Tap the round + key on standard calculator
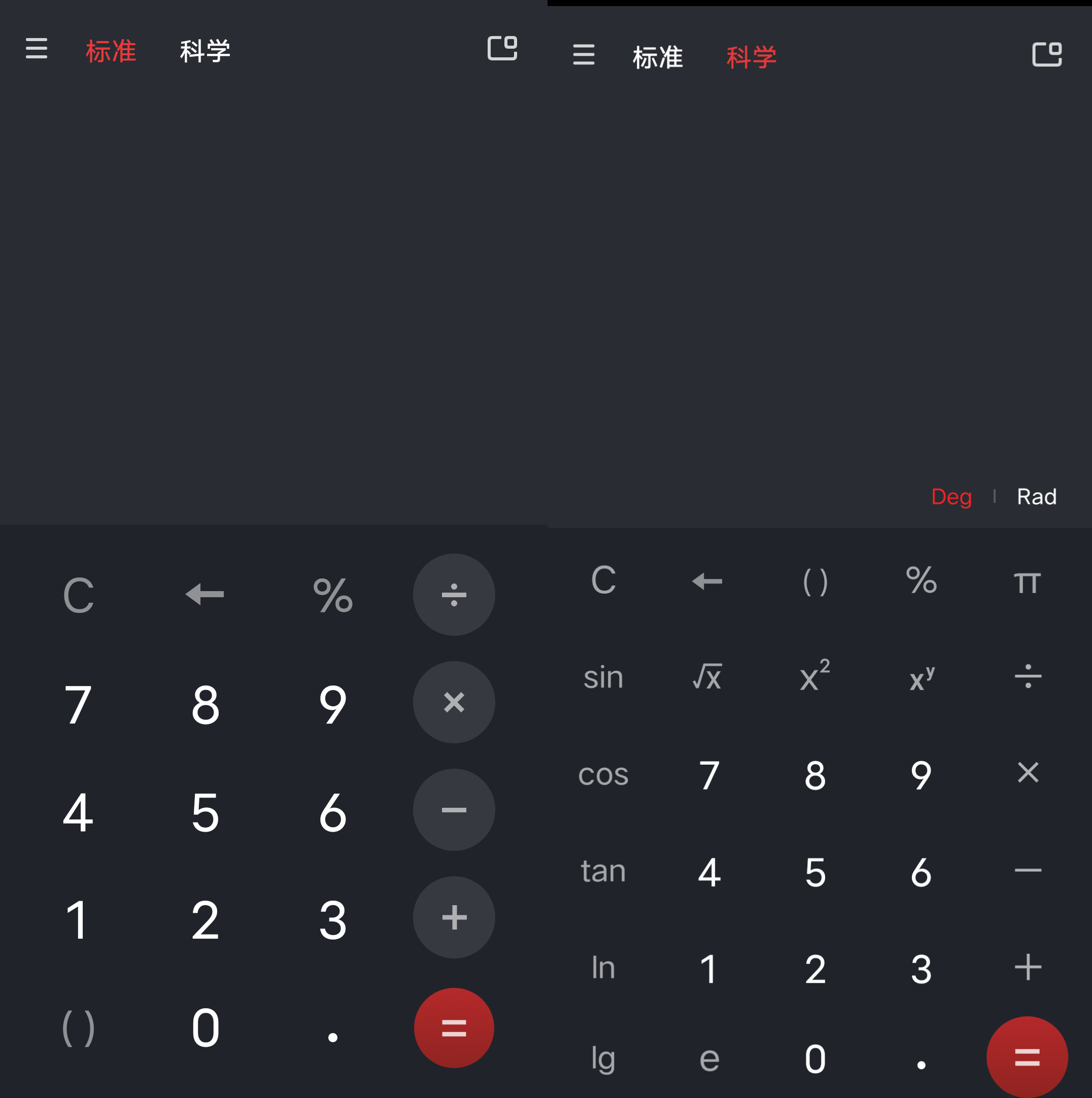1092x1098 pixels. click(x=454, y=917)
